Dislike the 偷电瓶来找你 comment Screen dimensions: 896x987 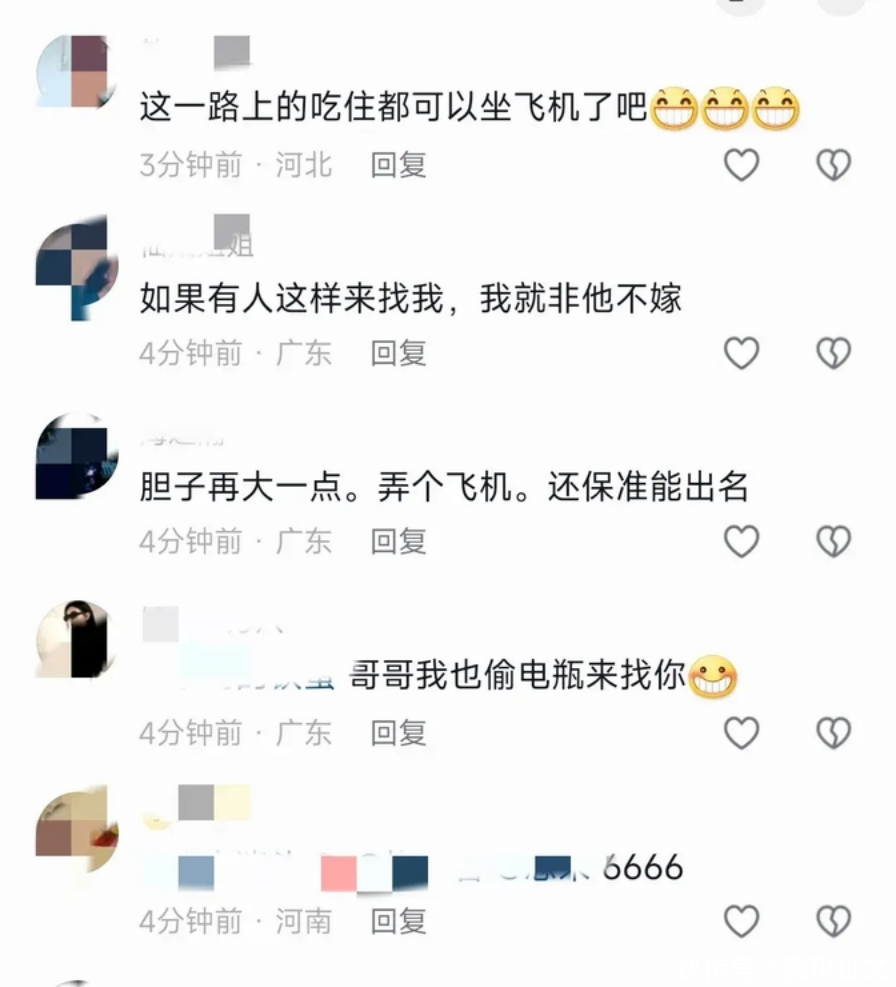[833, 733]
